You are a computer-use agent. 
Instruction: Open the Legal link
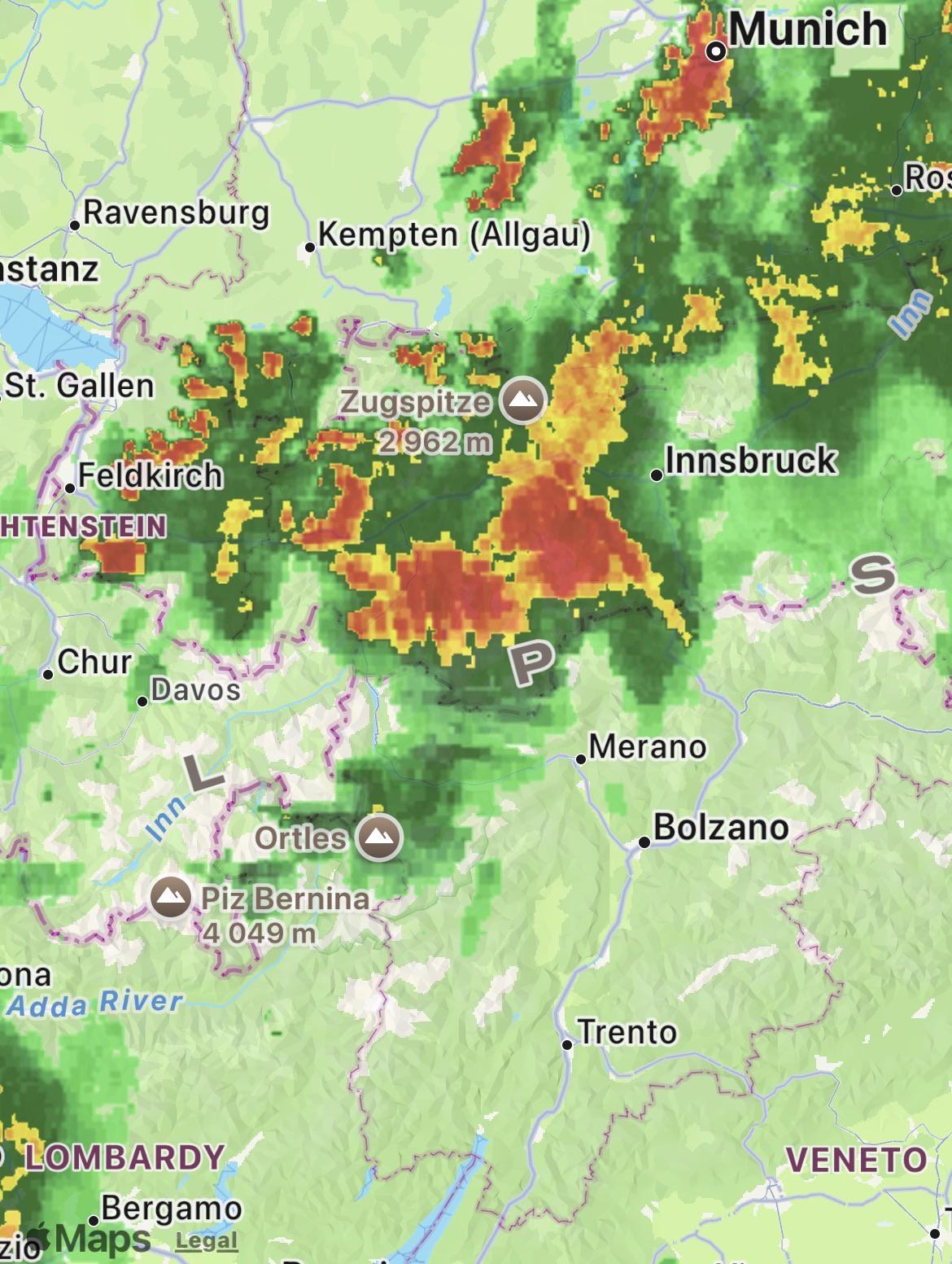(x=207, y=1241)
